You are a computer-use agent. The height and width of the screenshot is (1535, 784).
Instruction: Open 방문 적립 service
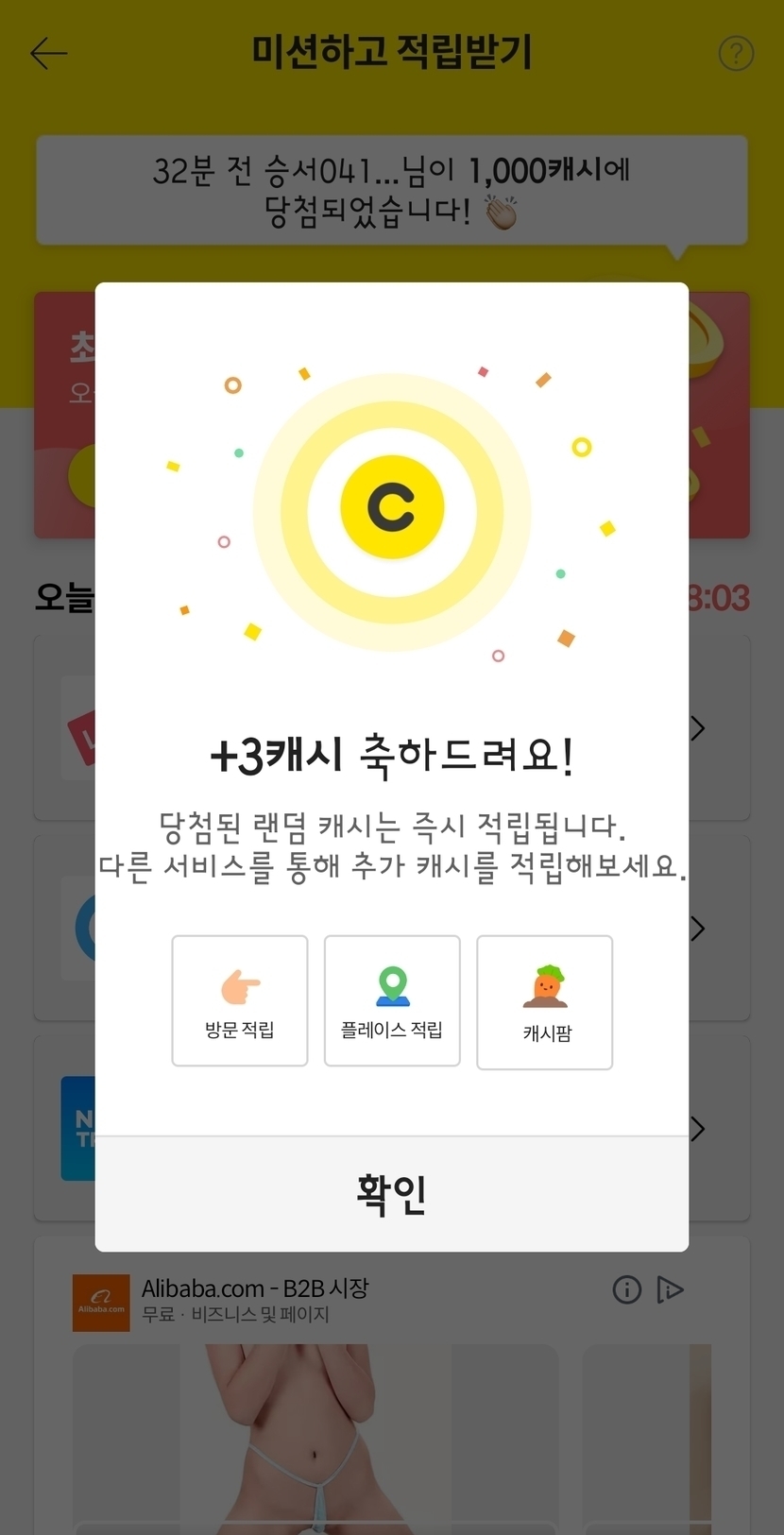(x=240, y=1001)
